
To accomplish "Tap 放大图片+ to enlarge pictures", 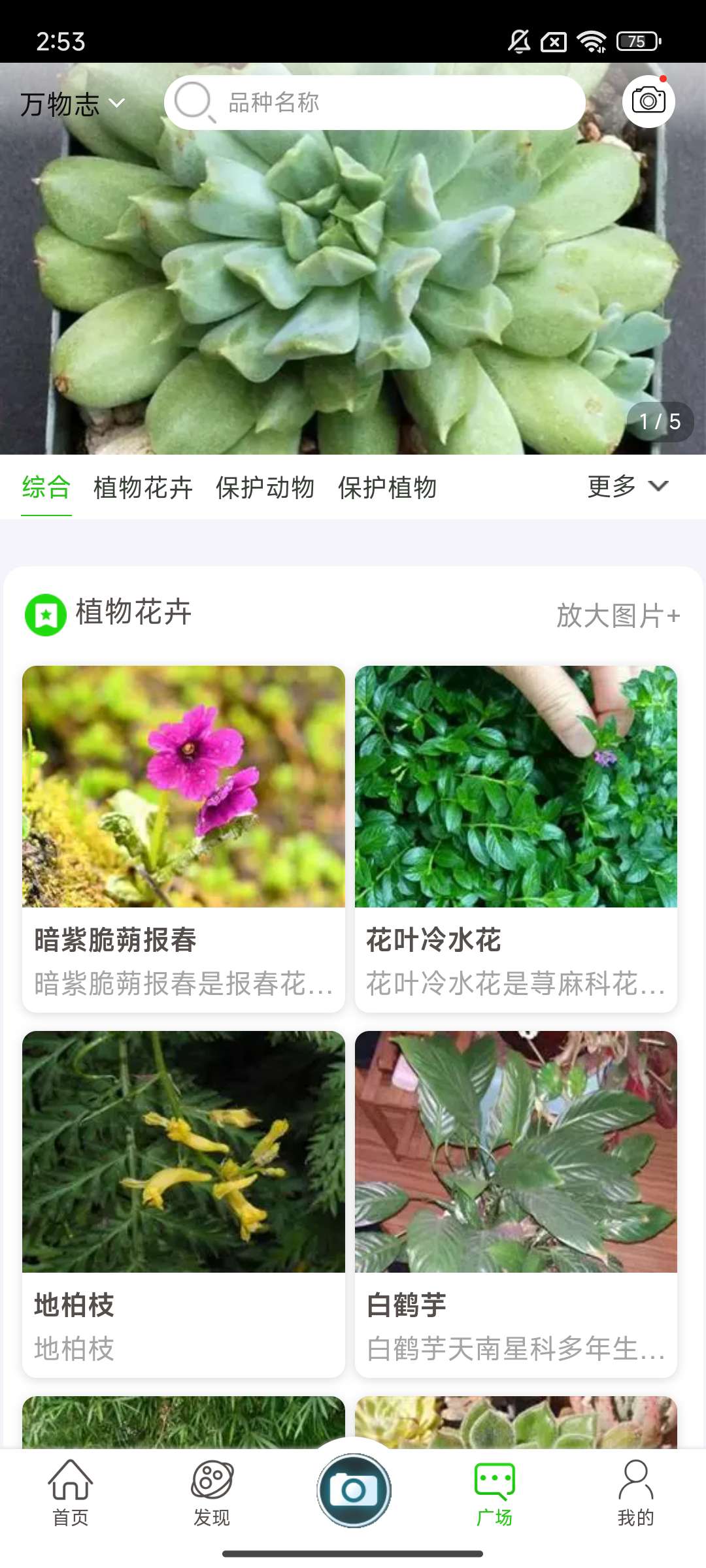I will 618,615.
